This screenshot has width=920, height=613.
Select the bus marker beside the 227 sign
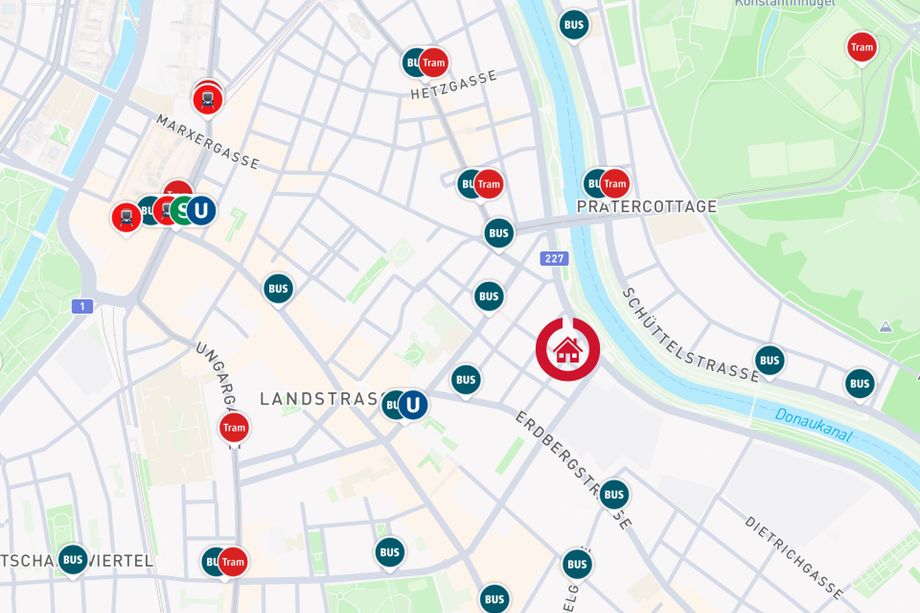point(499,233)
